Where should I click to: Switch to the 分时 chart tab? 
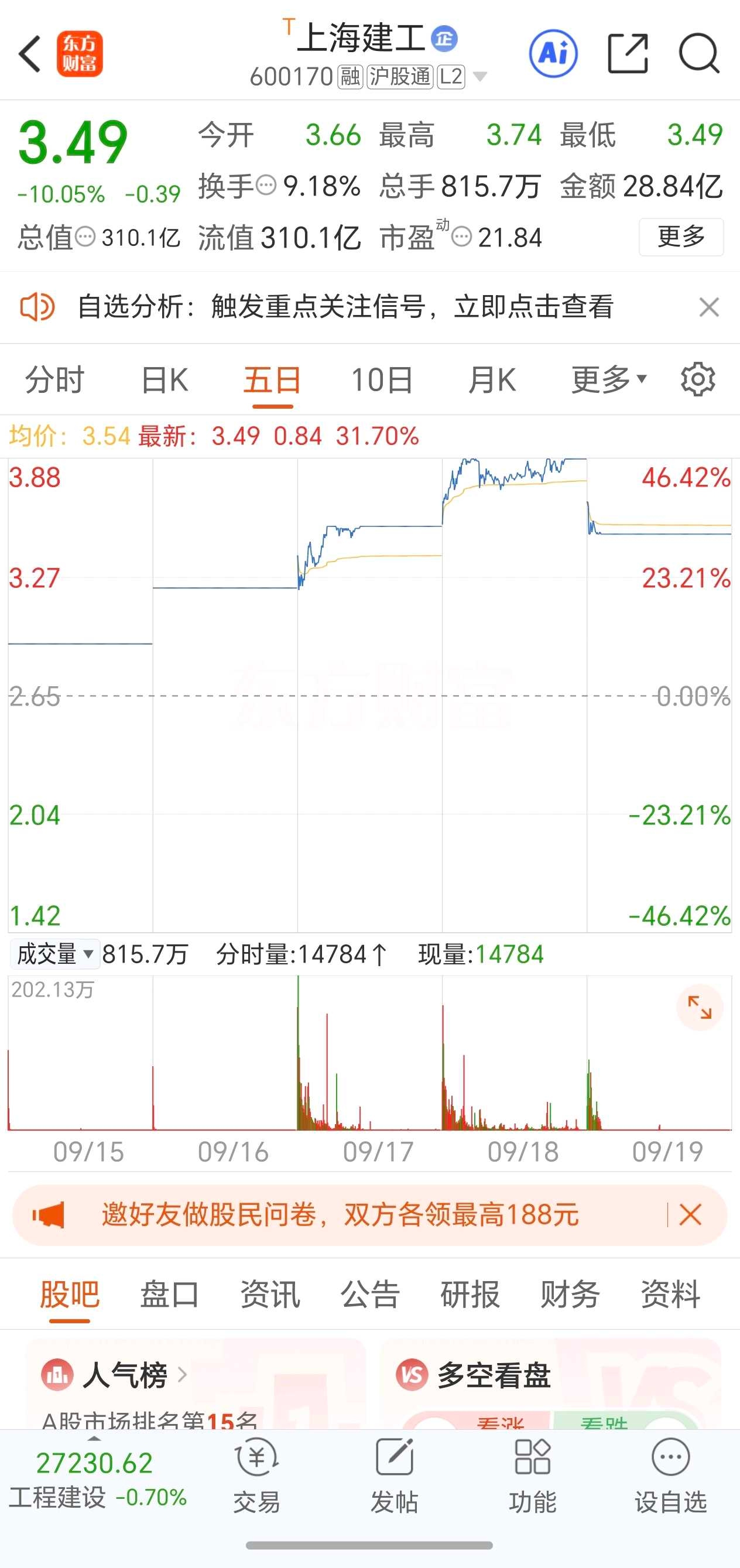[54, 381]
